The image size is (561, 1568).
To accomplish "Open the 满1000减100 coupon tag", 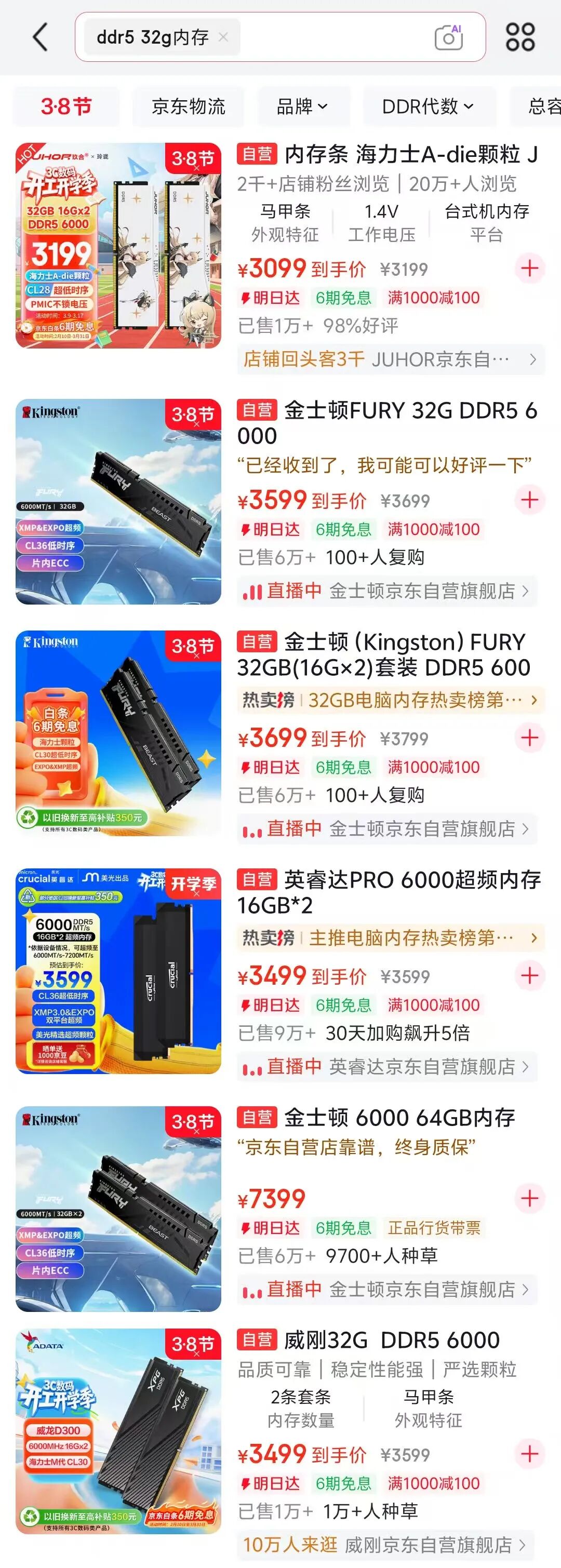I will pyautogui.click(x=434, y=298).
